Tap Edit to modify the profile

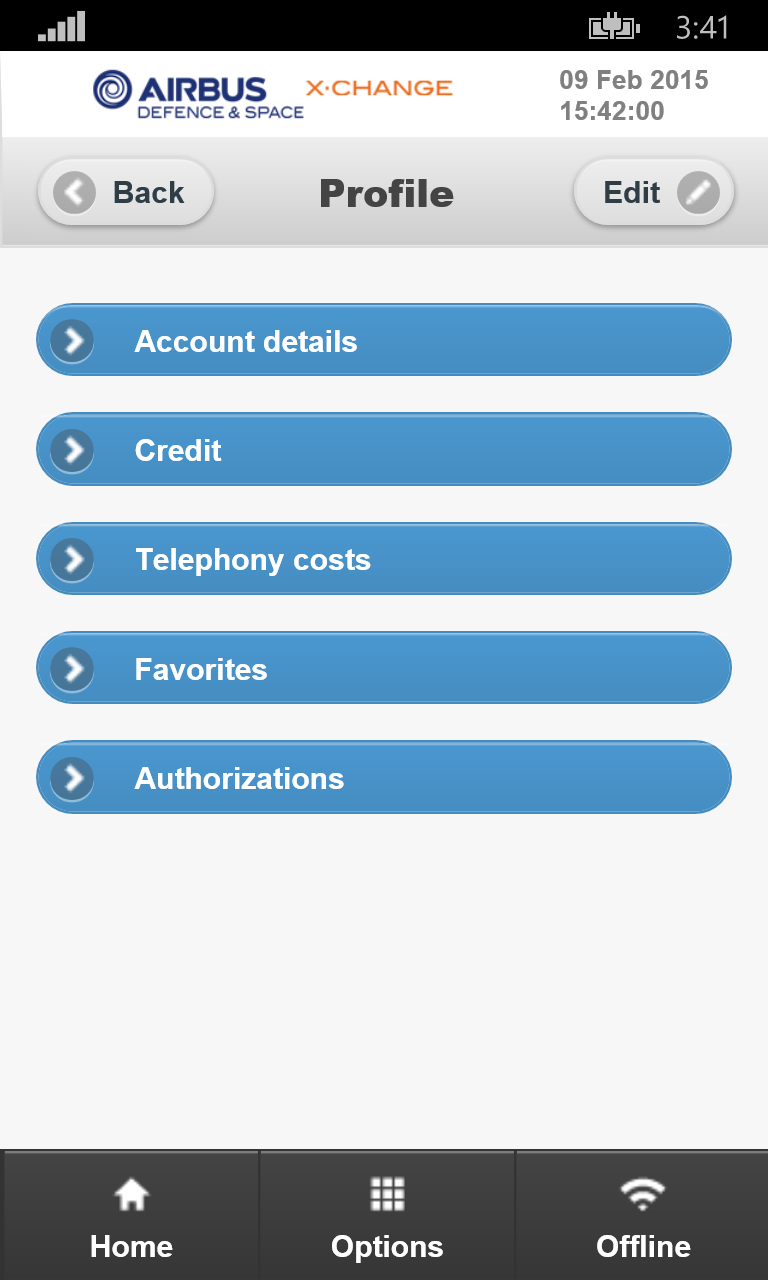654,192
